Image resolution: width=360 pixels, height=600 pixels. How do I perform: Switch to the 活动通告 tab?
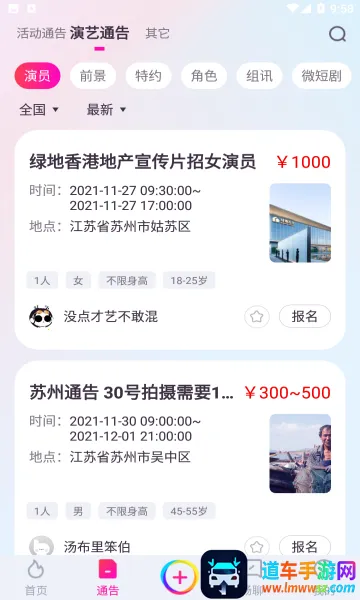tap(41, 33)
